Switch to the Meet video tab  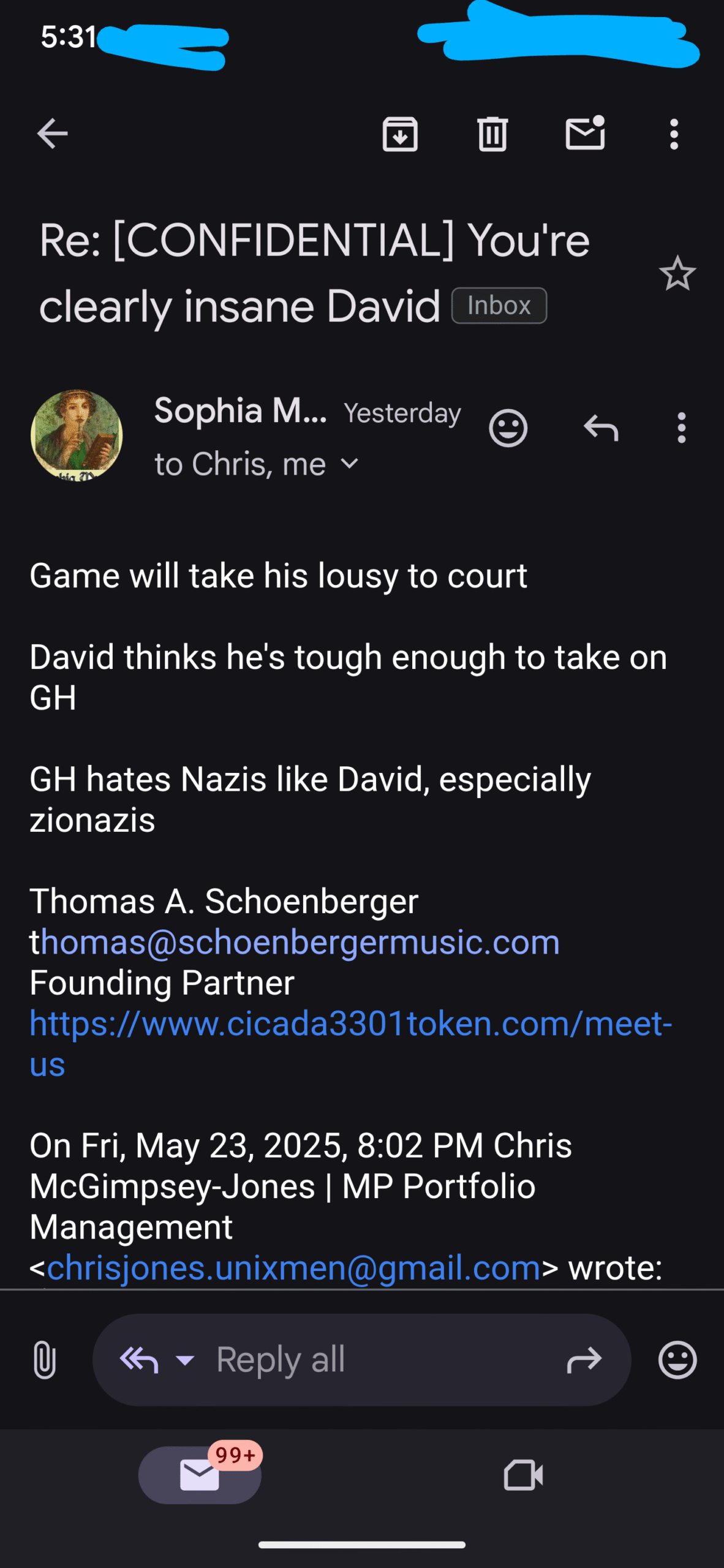(x=523, y=1475)
